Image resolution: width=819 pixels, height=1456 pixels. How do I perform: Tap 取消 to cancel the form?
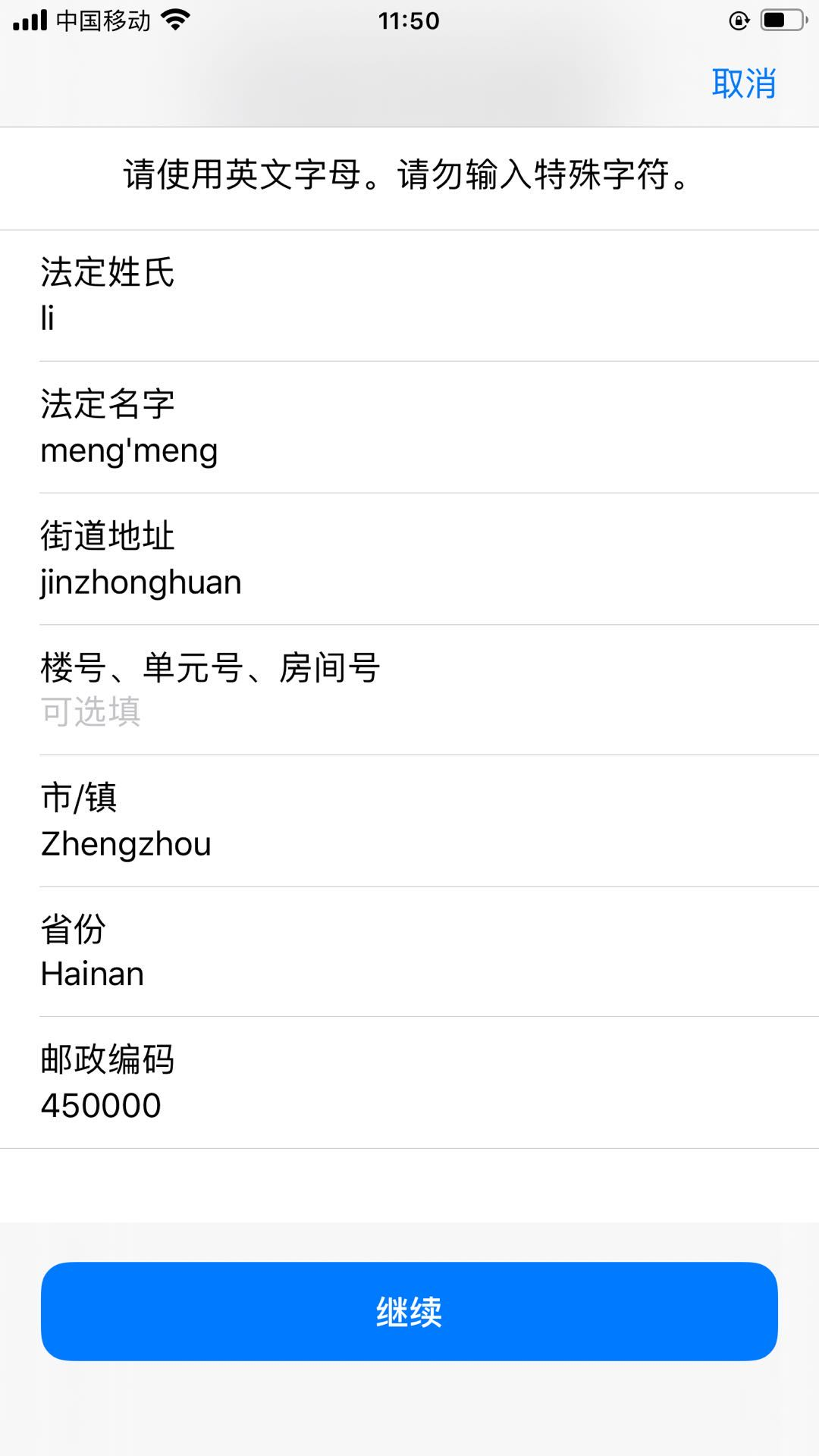(x=743, y=83)
